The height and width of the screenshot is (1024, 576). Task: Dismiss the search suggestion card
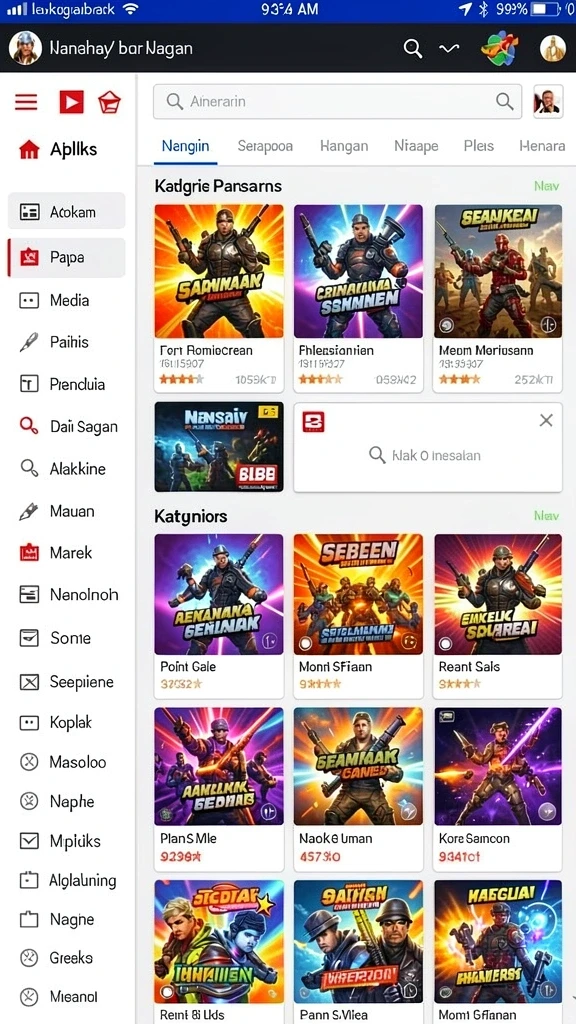click(x=546, y=421)
